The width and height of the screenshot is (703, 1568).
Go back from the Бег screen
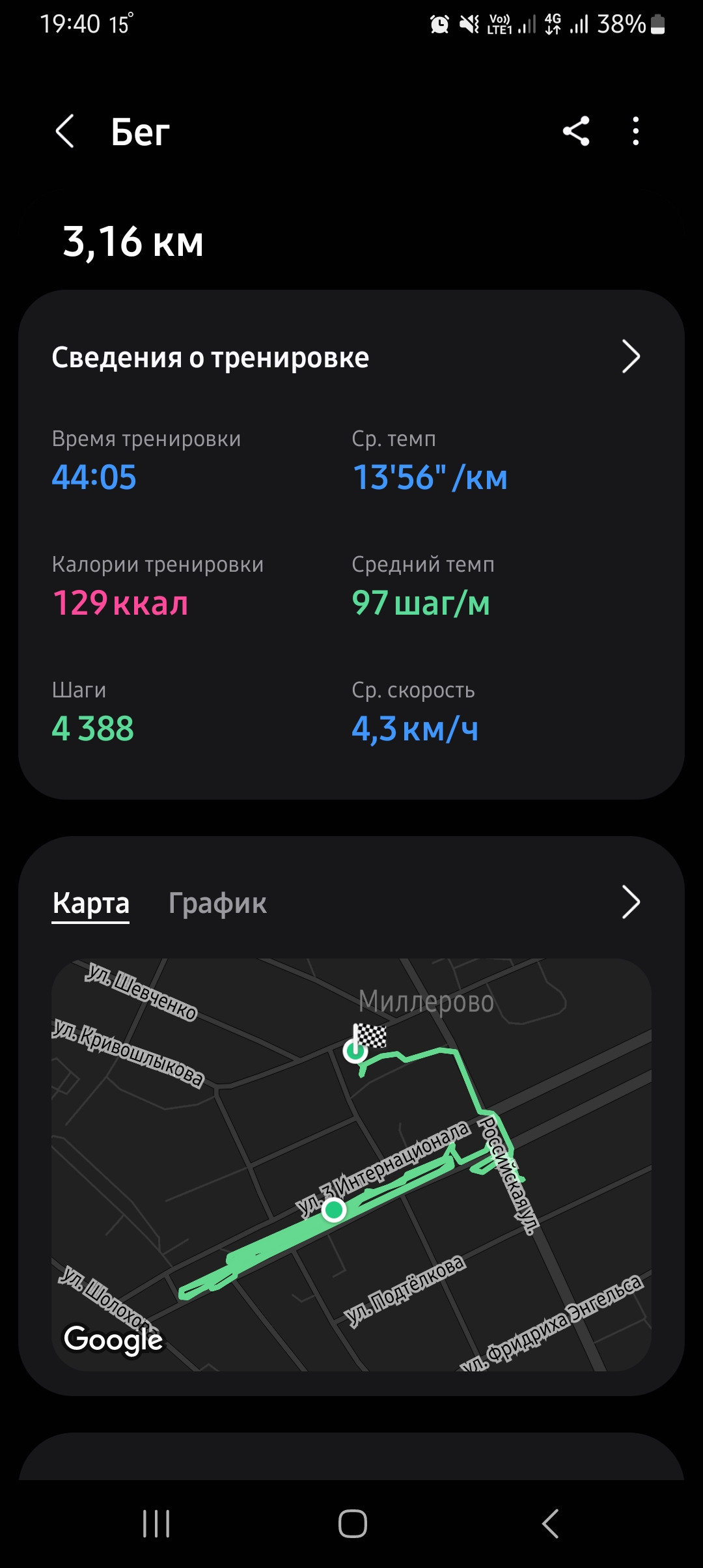point(65,132)
